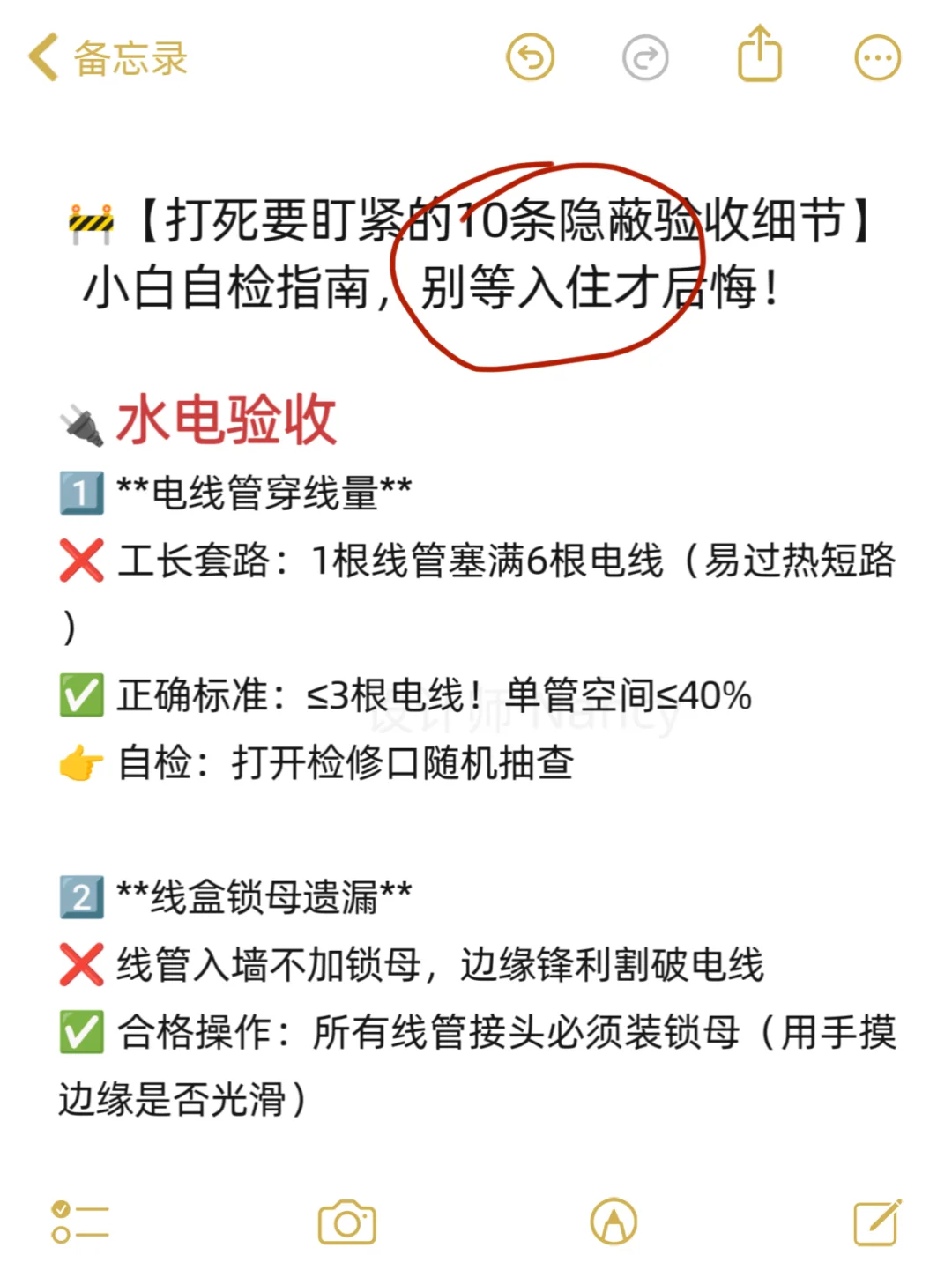Tap the green check emoji before 正确标准

pyautogui.click(x=80, y=695)
